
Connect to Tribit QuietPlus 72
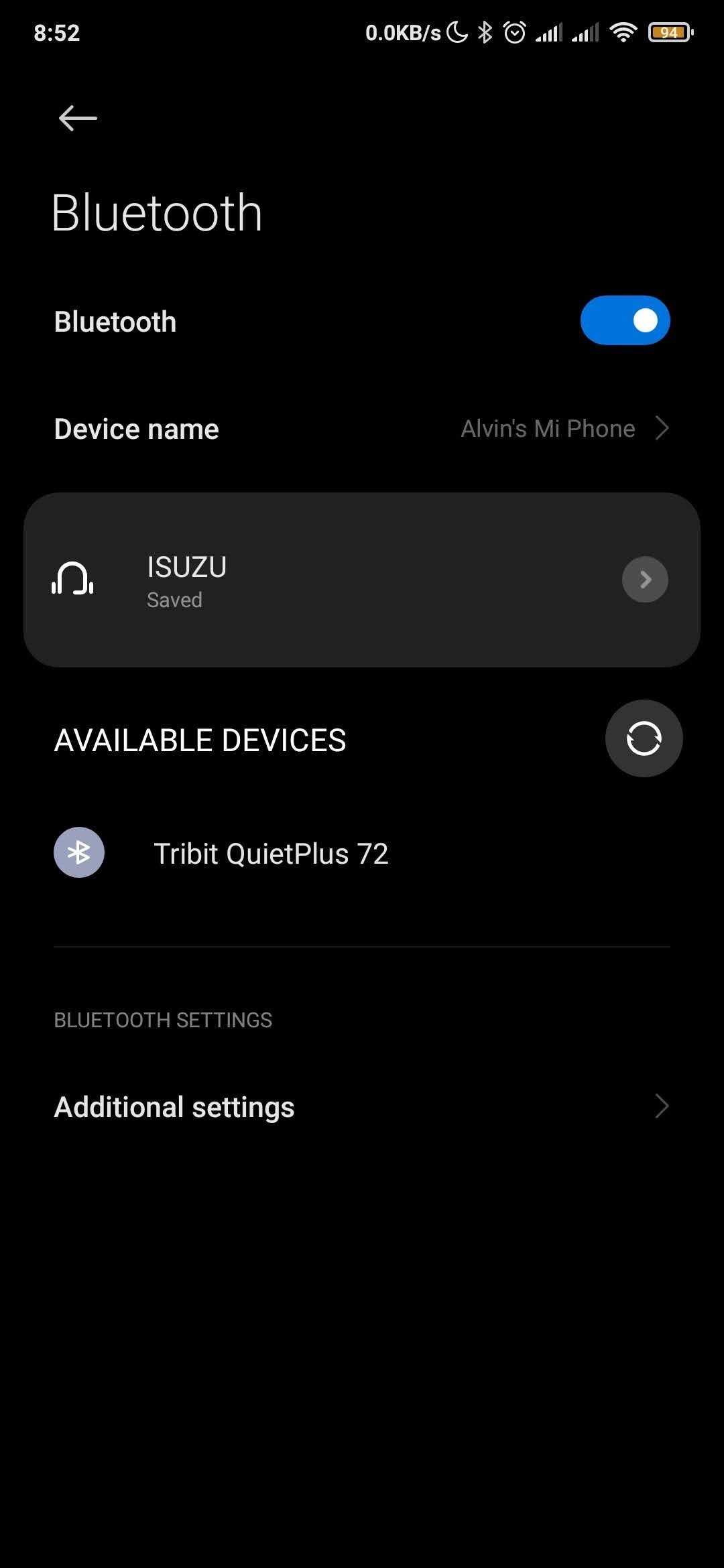271,852
